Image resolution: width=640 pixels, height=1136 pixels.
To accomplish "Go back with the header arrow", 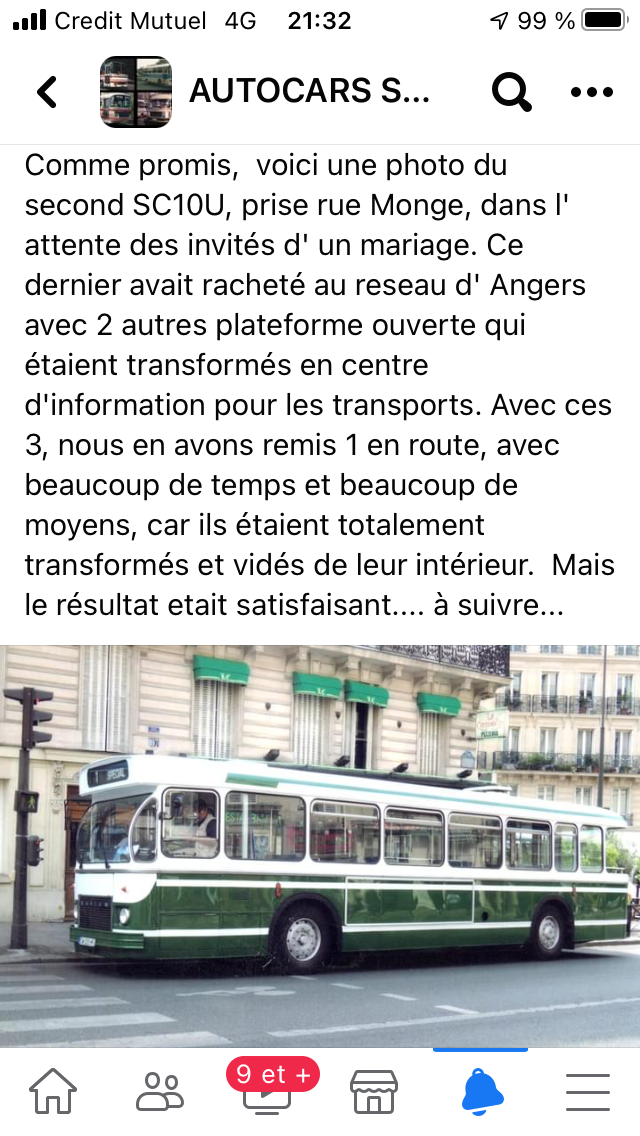I will pos(46,92).
